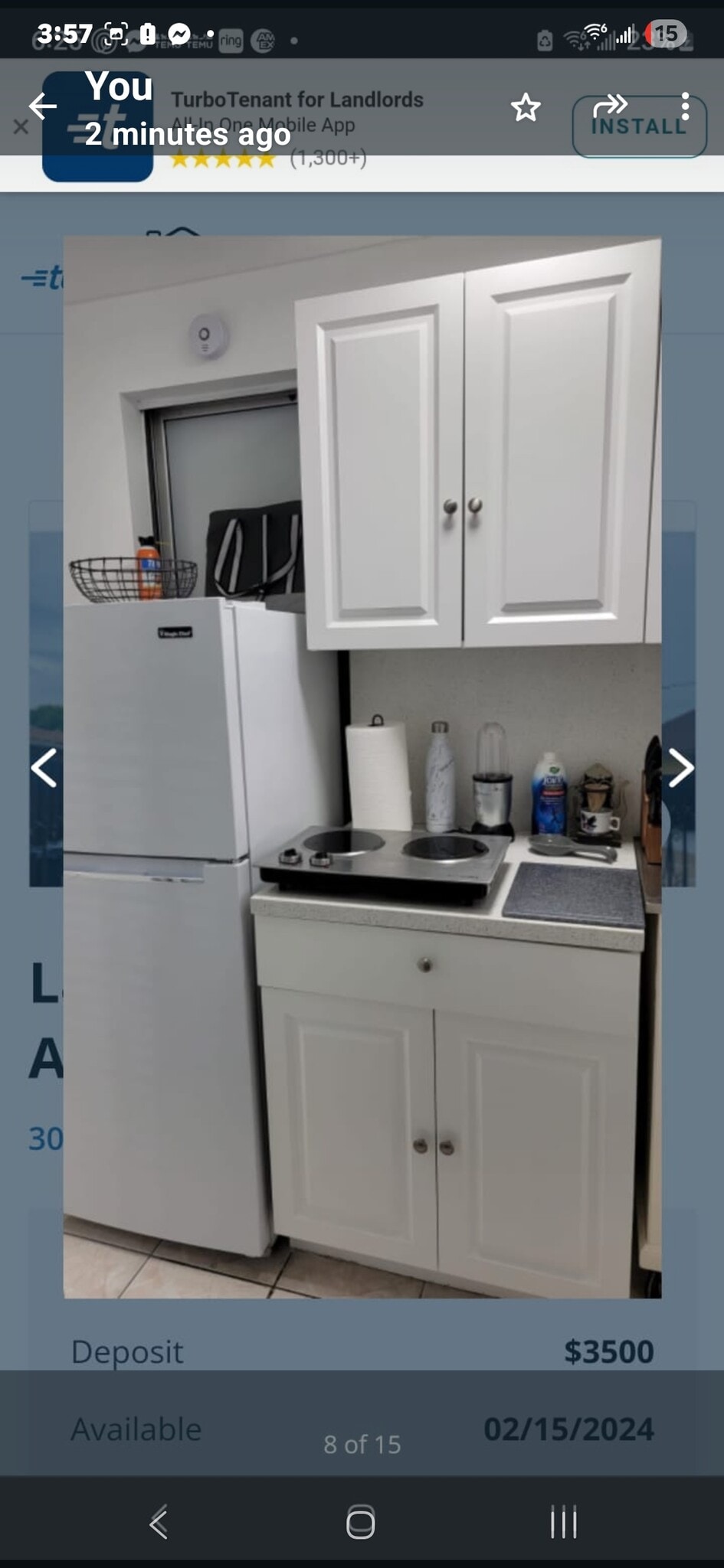Show the previous listing photo
Viewport: 724px width, 1568px height.
coord(44,768)
